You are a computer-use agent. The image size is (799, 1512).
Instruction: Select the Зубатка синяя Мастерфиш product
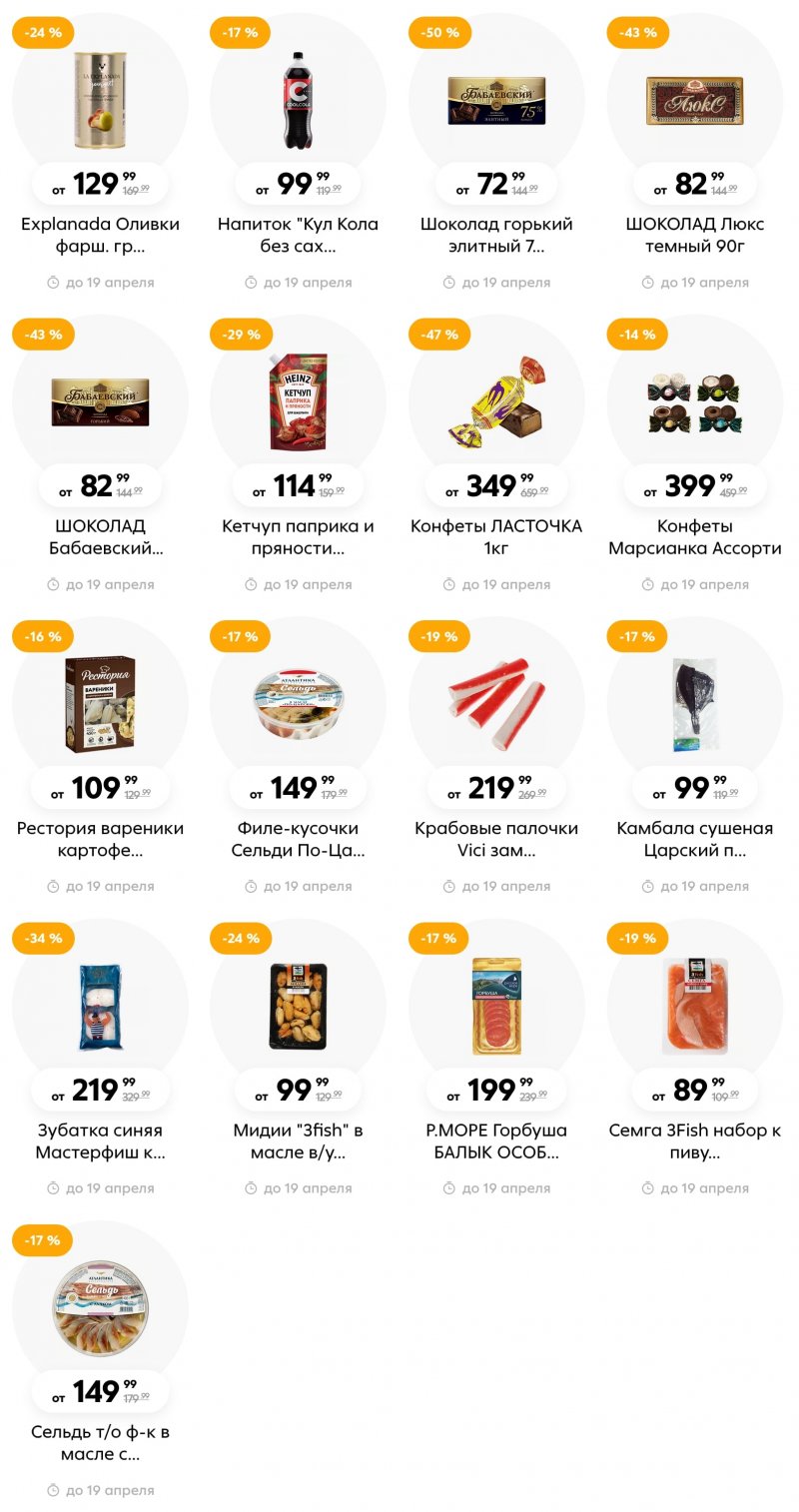tap(100, 1007)
